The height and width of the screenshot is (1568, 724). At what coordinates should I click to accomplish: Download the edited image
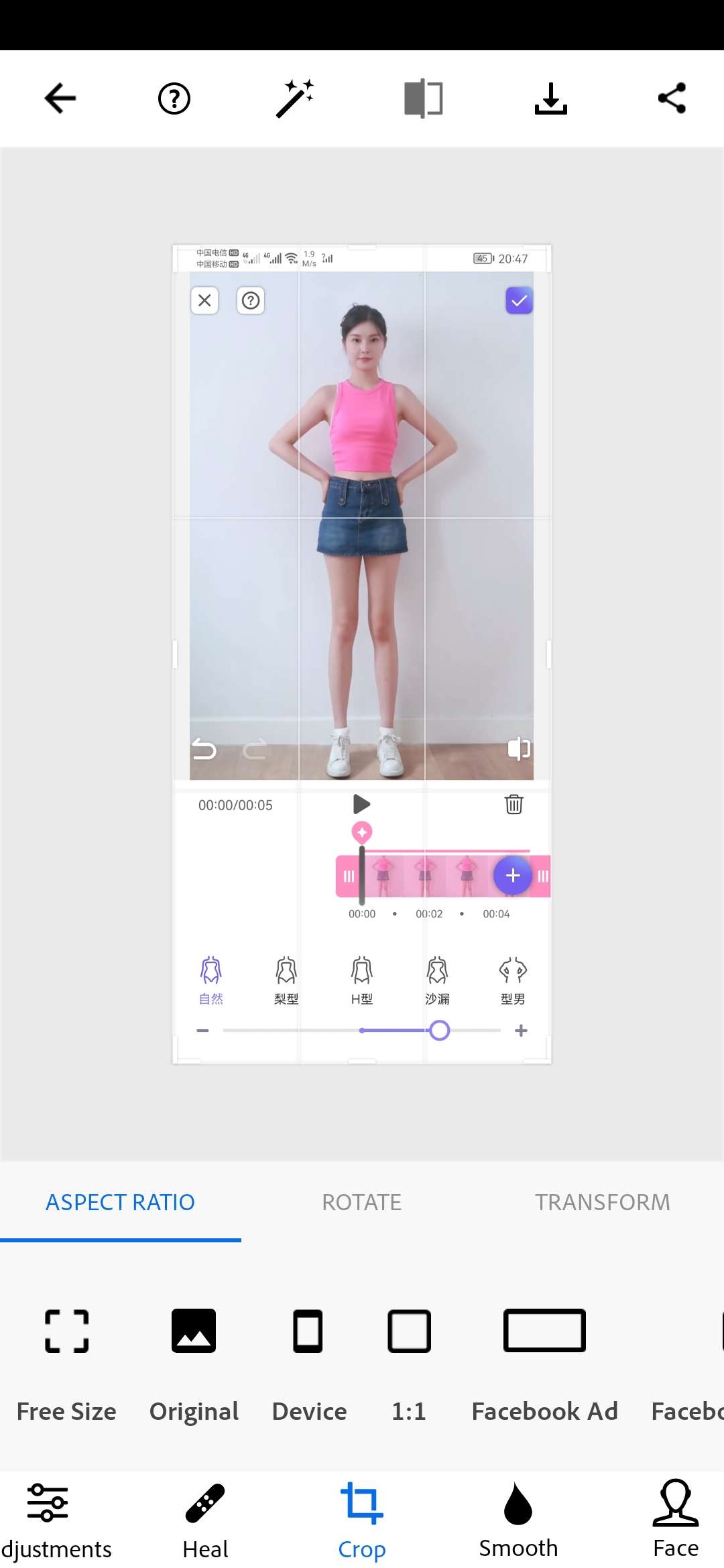click(x=550, y=99)
